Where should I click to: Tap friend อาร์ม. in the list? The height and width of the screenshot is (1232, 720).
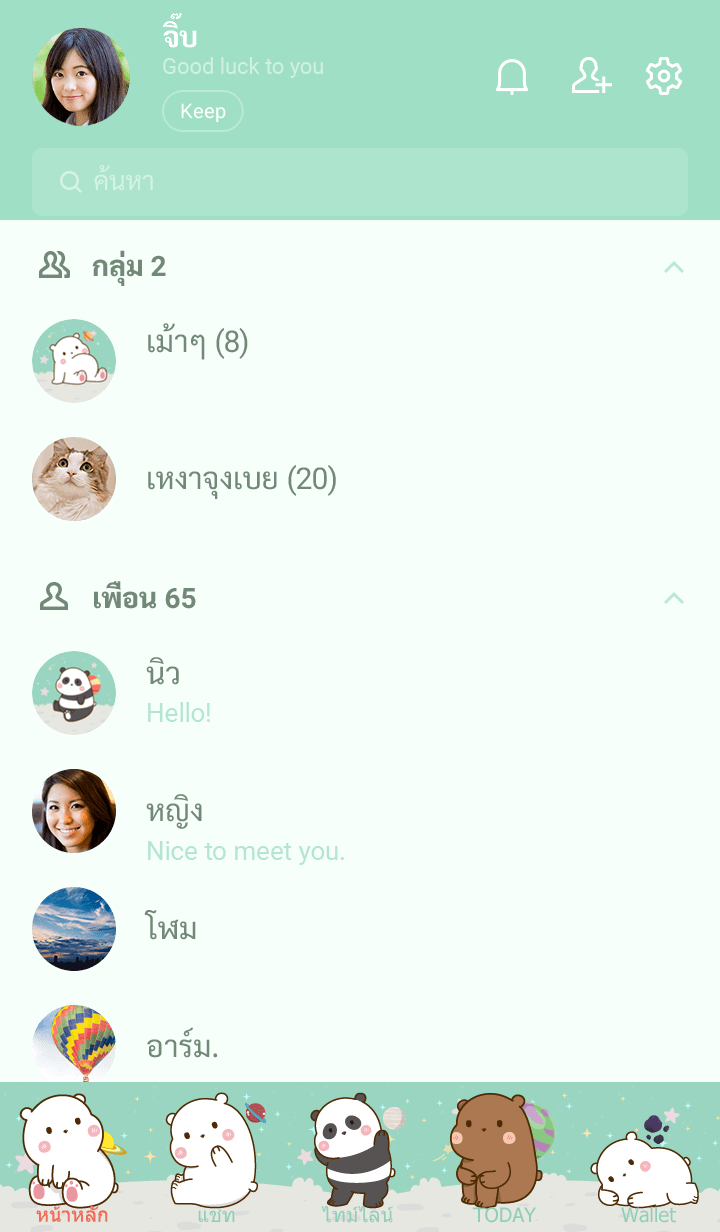pos(182,1046)
